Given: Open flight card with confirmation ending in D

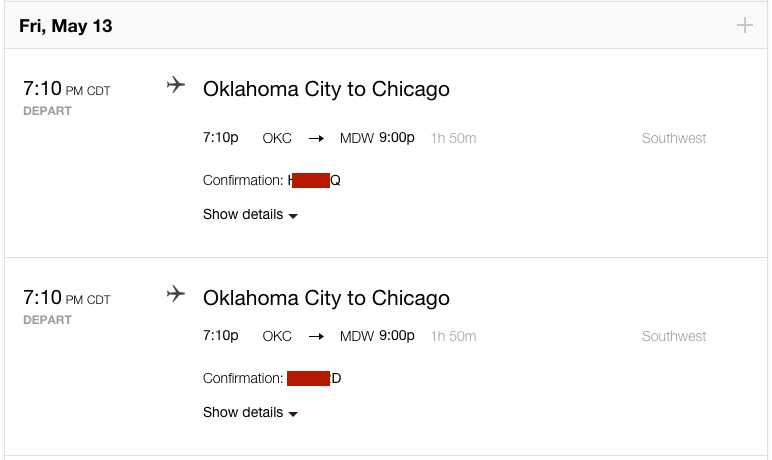Looking at the screenshot, I should [x=326, y=298].
